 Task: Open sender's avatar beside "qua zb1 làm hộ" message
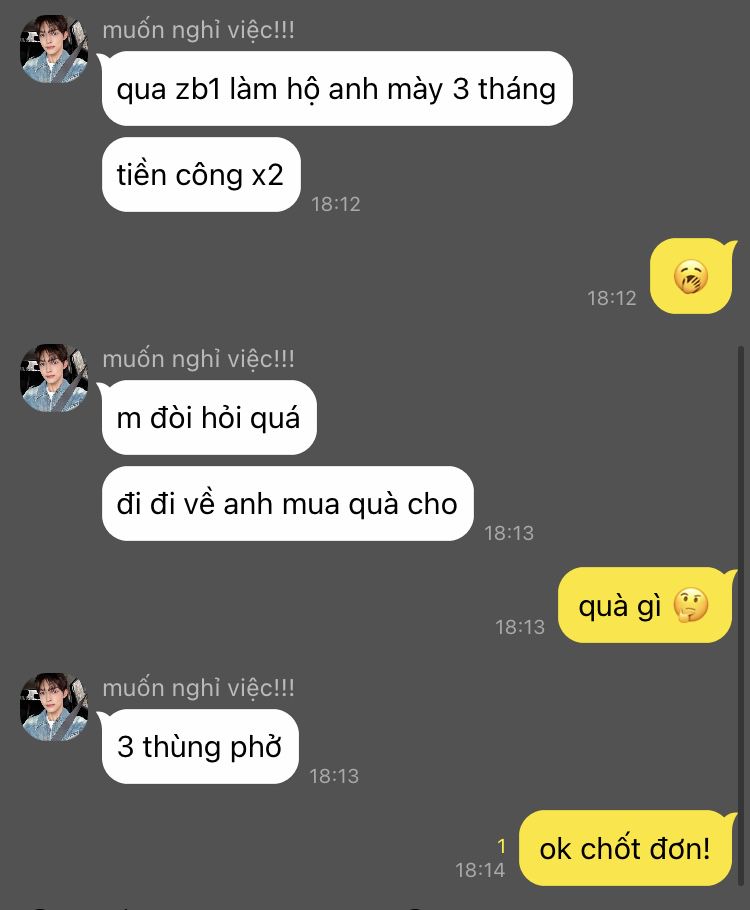point(54,49)
